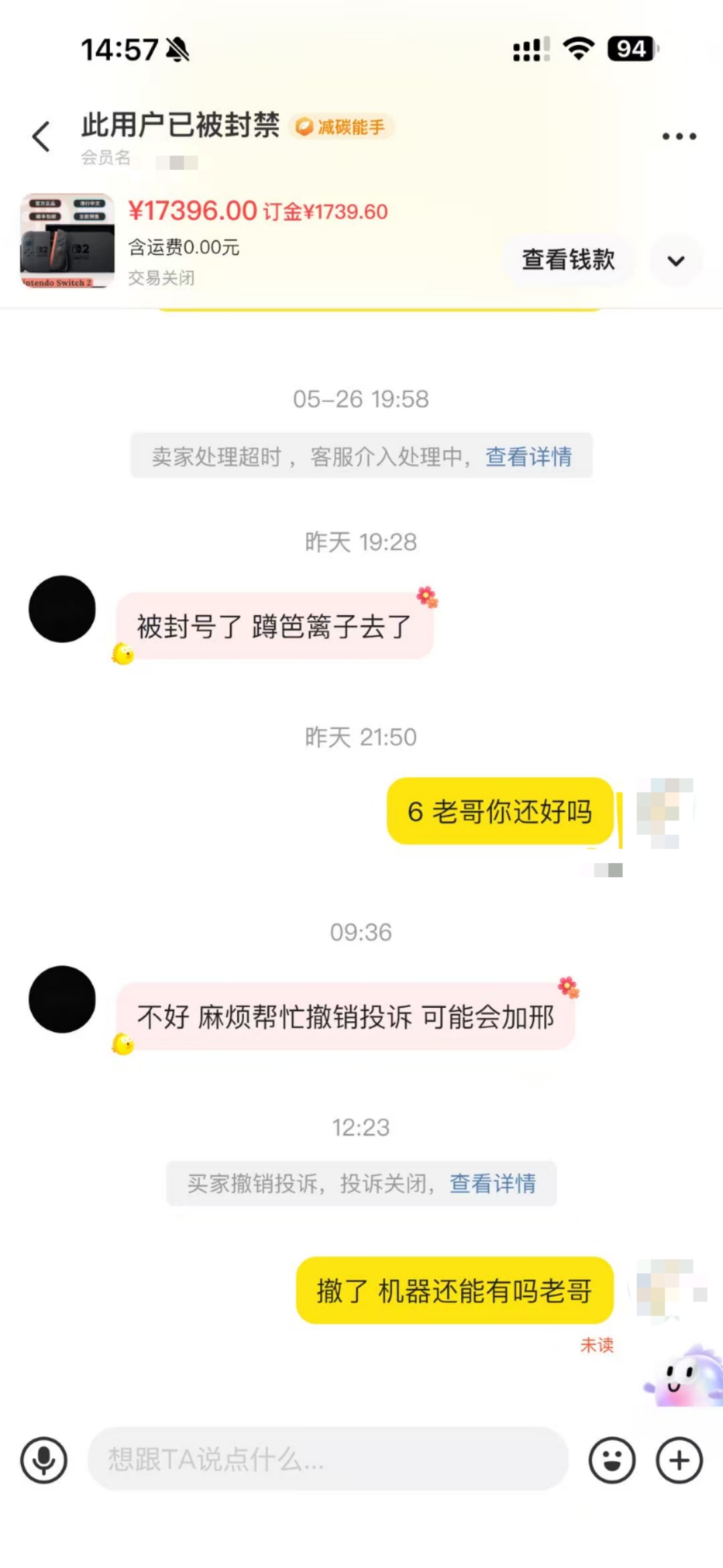Image resolution: width=723 pixels, height=1568 pixels.
Task: Open 查看详情 link in 客服介入处理中 notice
Action: [529, 456]
